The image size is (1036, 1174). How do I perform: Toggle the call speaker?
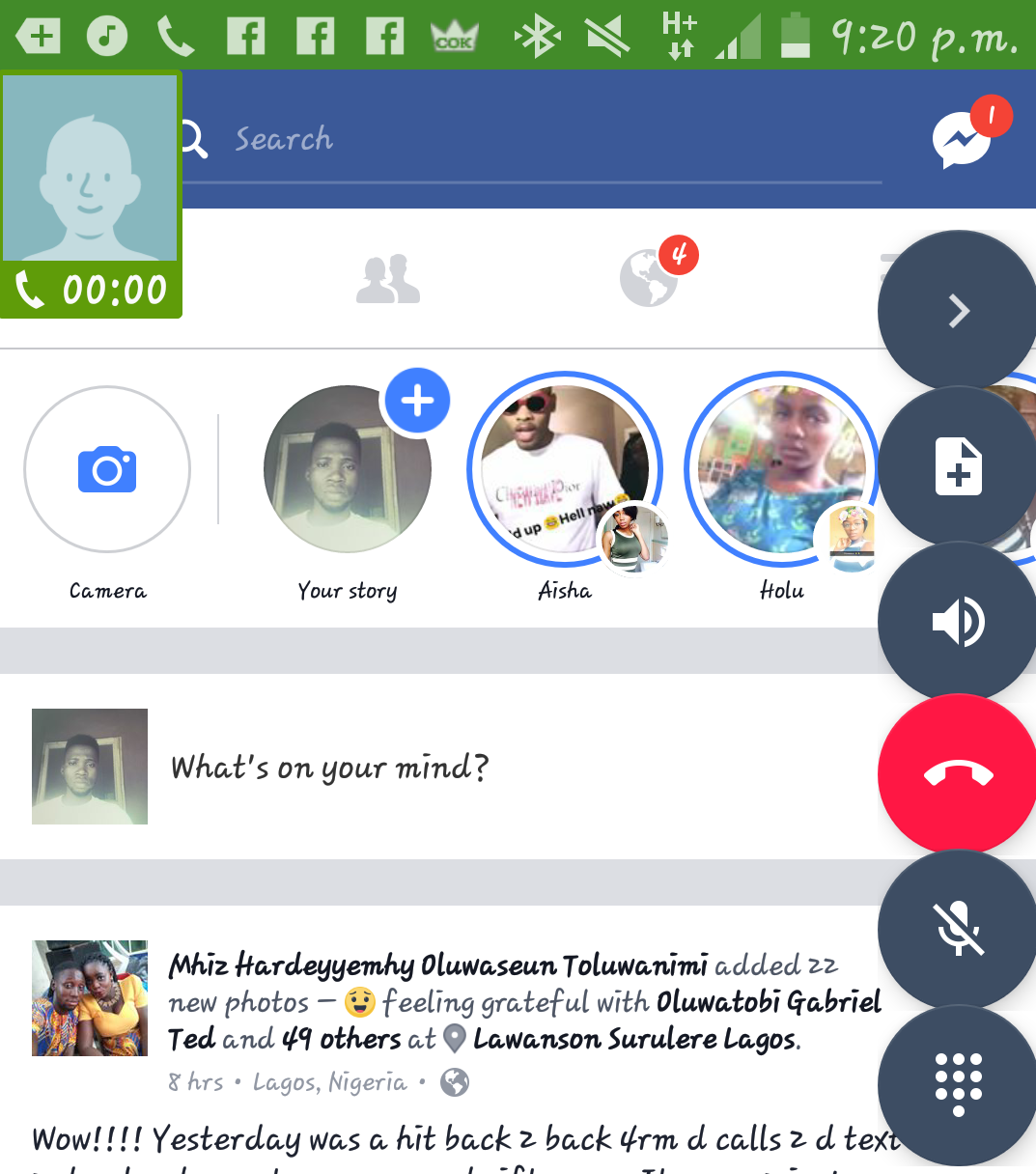point(958,621)
